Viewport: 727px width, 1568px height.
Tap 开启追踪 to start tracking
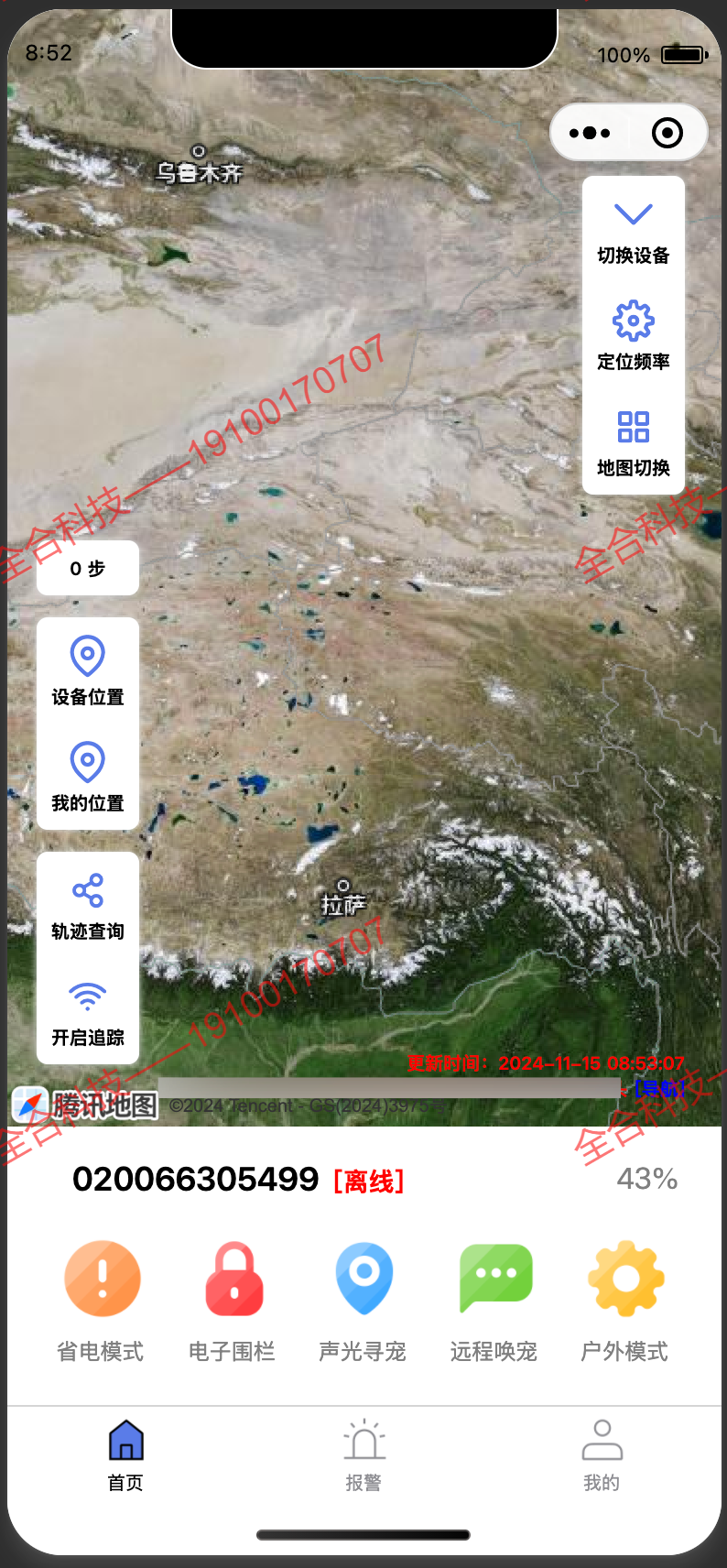coord(88,1012)
